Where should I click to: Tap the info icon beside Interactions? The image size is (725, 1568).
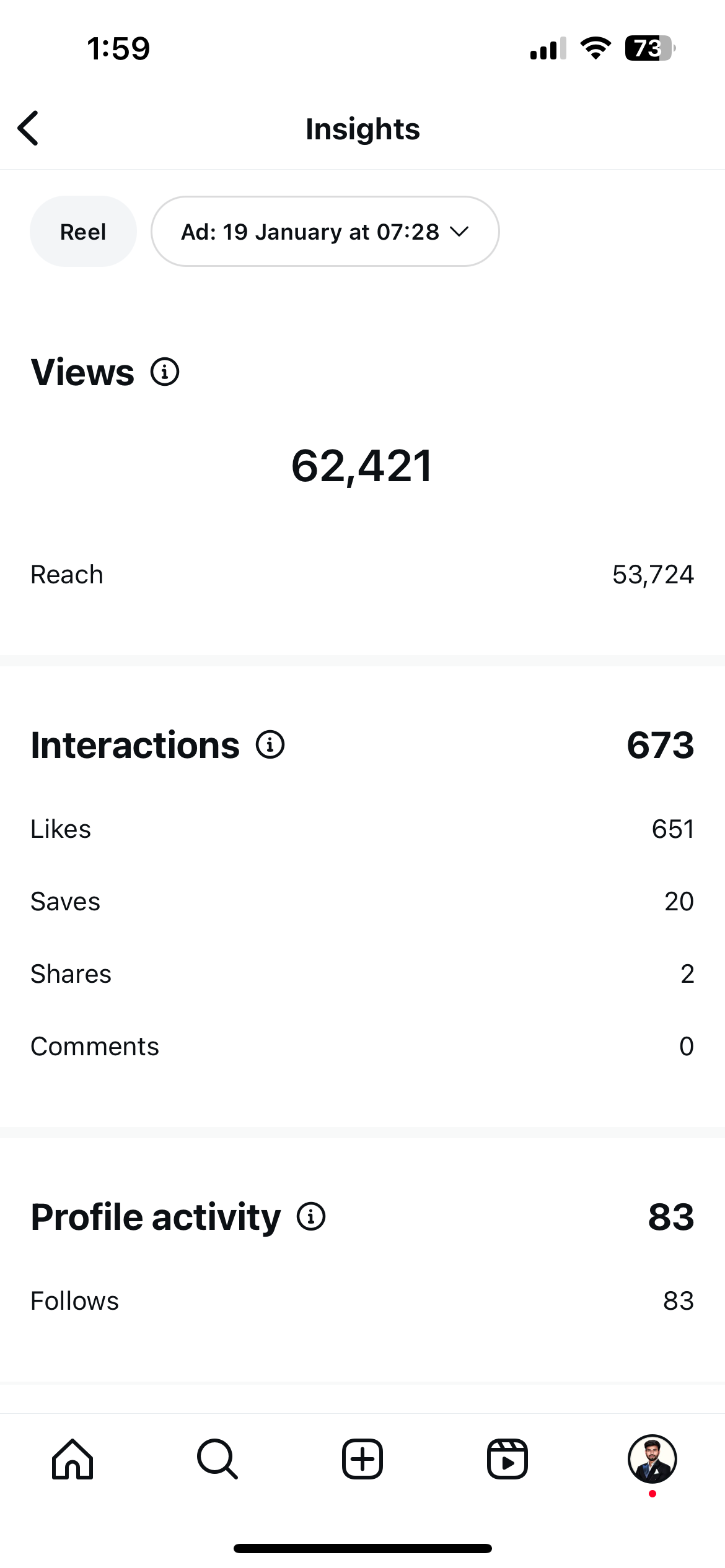270,744
